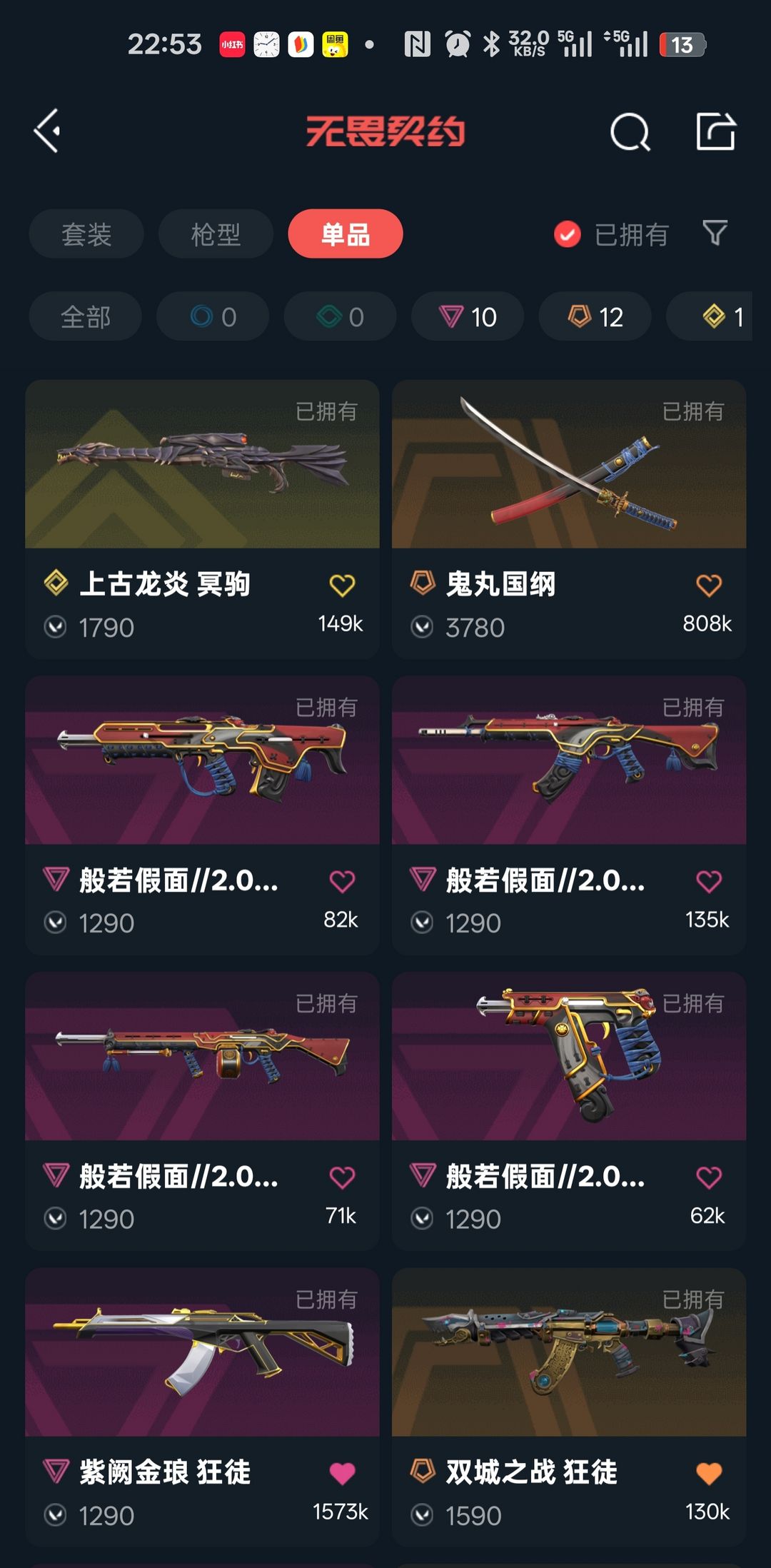The image size is (771, 1568).
Task: Open the search magnifier icon
Action: (x=630, y=132)
